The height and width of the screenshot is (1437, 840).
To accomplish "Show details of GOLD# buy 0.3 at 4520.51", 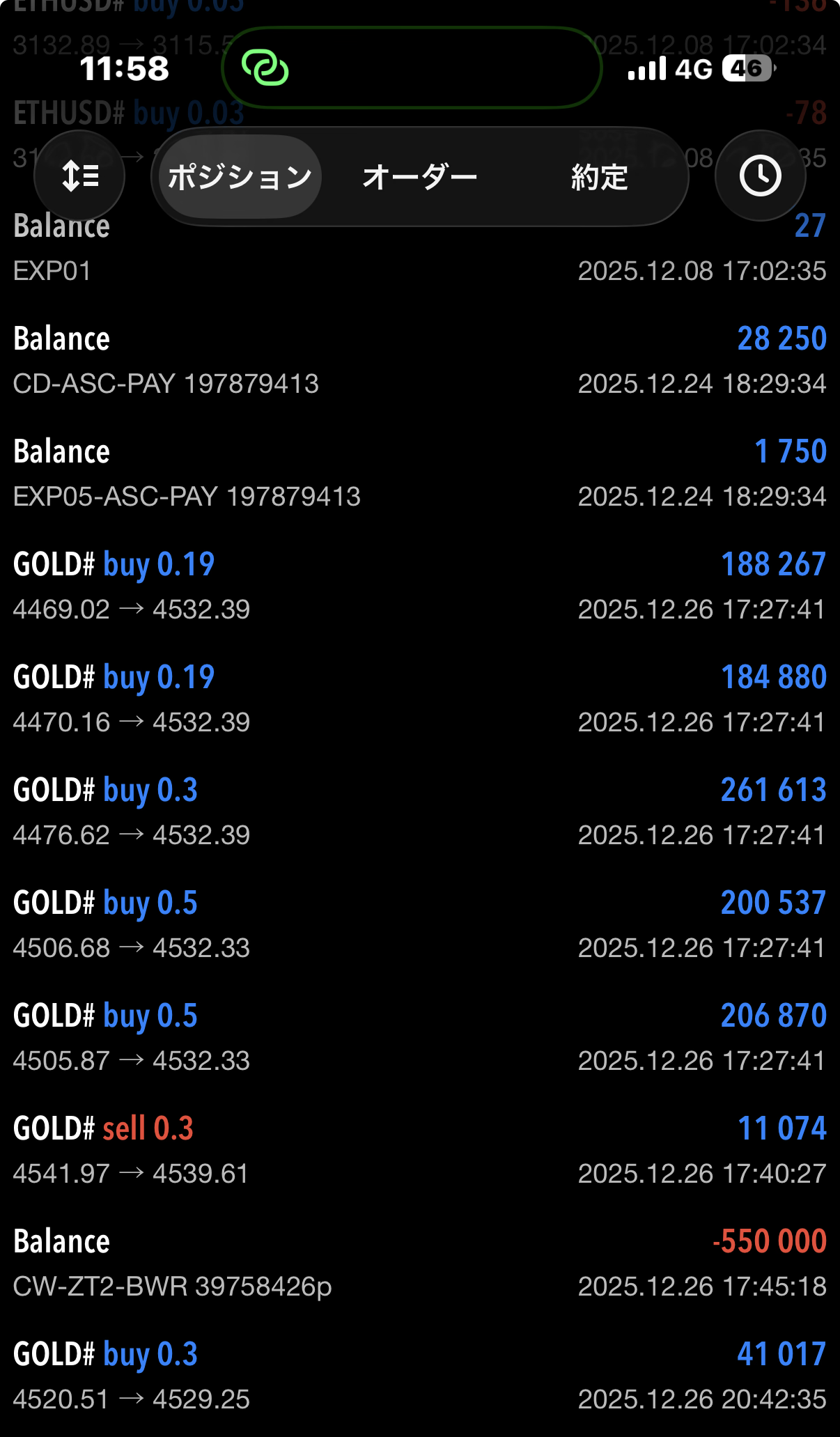I will [x=420, y=1376].
